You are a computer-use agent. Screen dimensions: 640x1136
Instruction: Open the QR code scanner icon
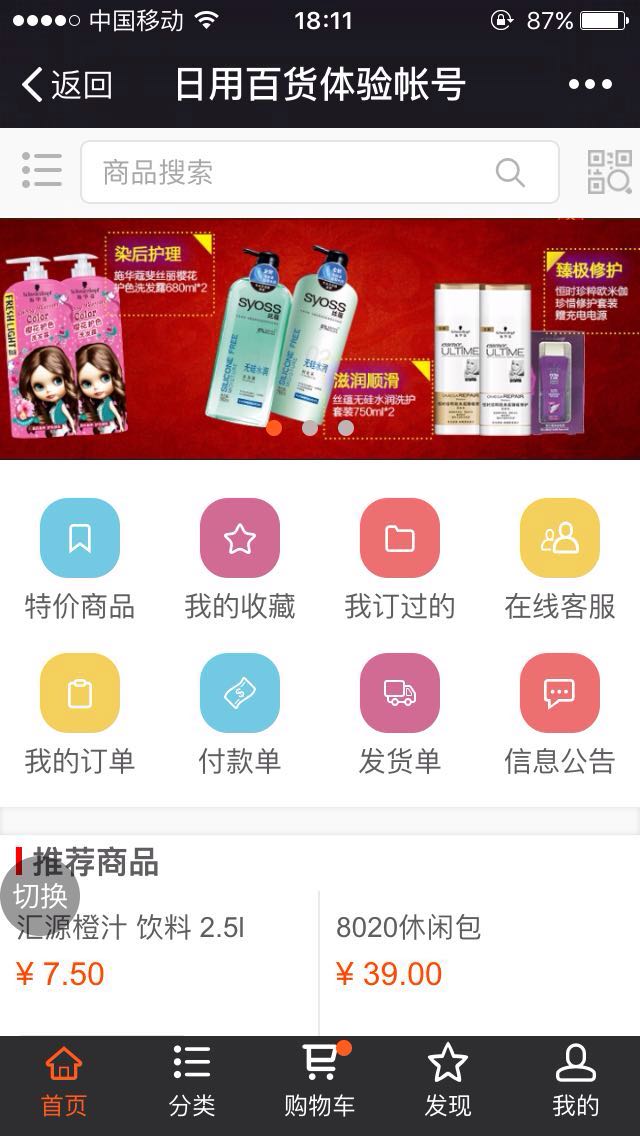click(609, 172)
